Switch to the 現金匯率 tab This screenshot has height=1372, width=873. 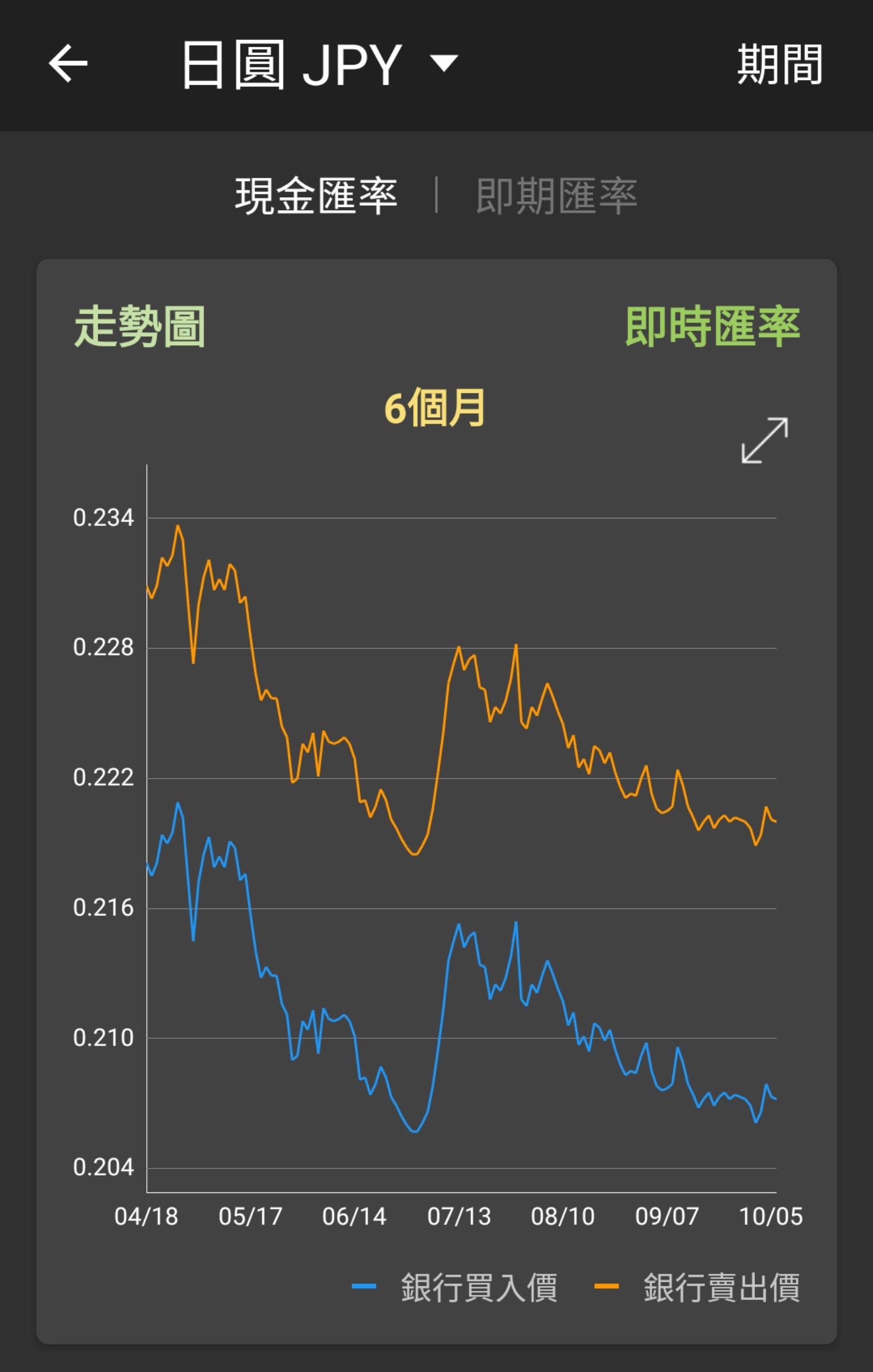pyautogui.click(x=316, y=196)
